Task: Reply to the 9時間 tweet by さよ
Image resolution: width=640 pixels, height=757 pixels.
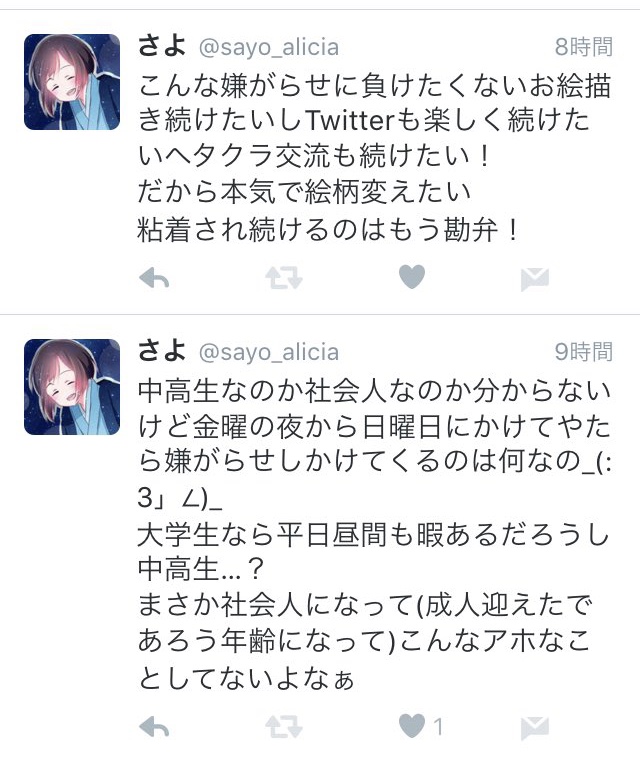Action: point(154,727)
